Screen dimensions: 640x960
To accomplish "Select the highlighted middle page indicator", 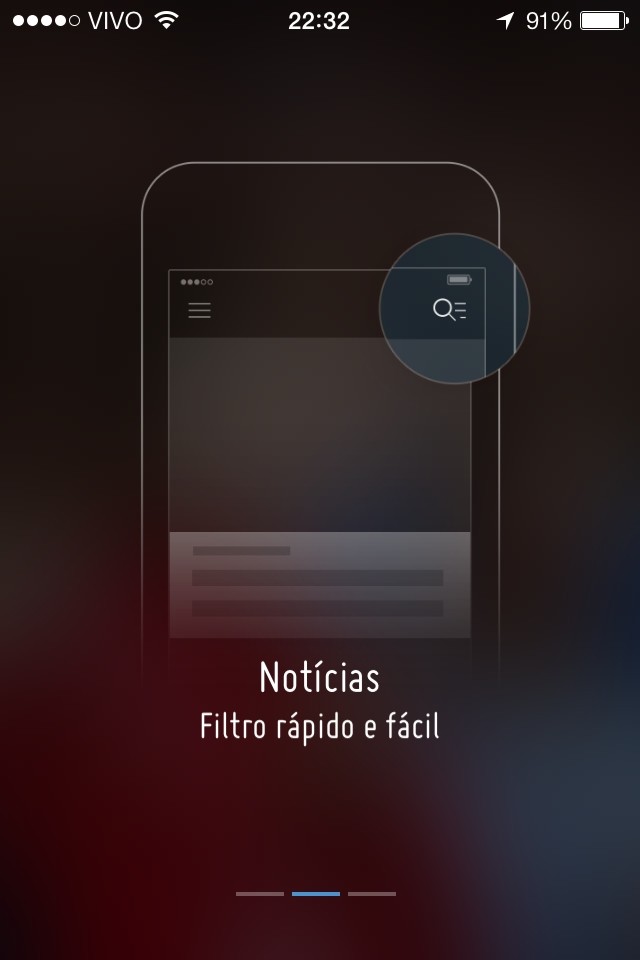I will click(316, 893).
